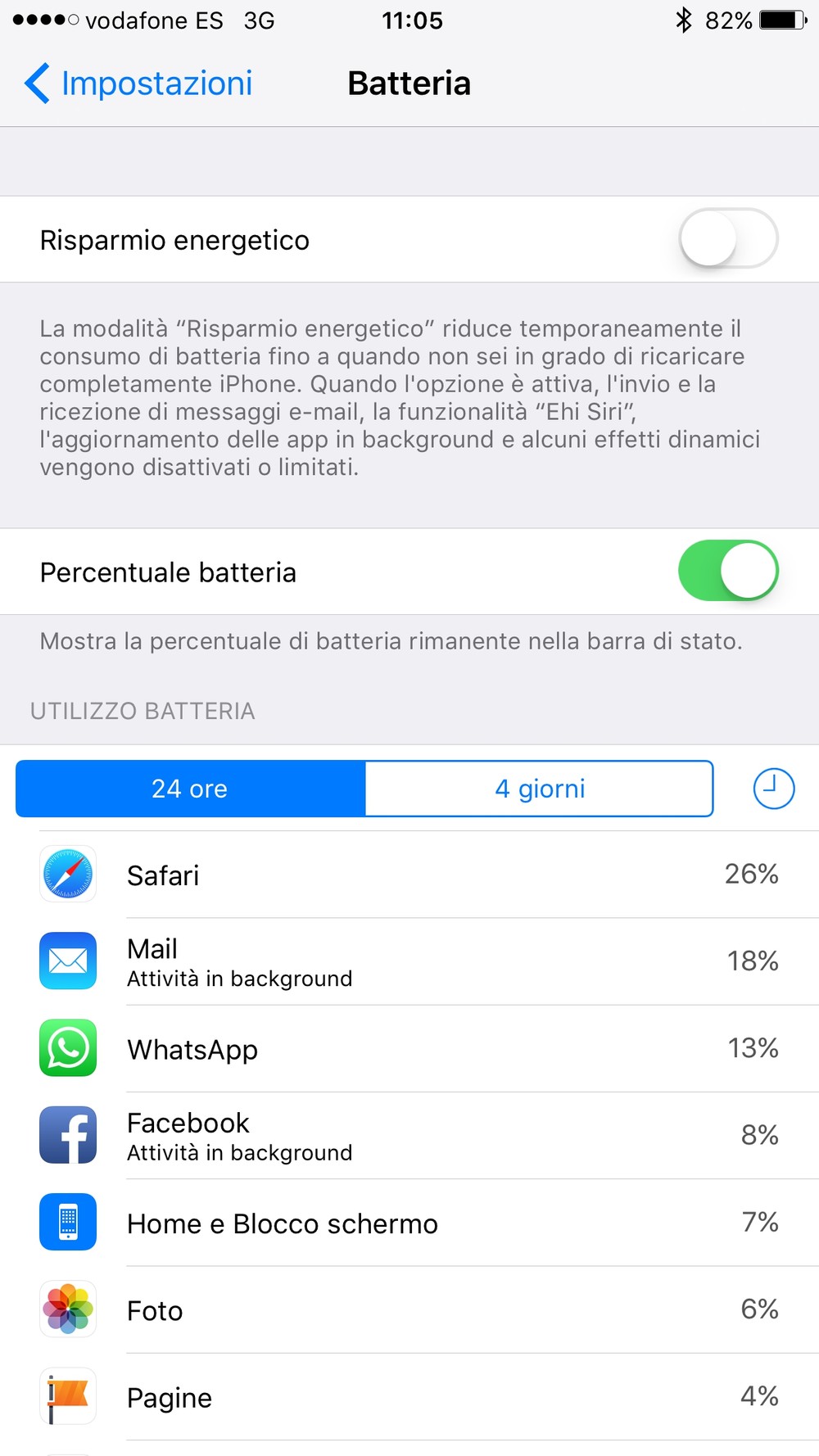This screenshot has height=1456, width=819.
Task: Tap the Mail battery usage row
Action: click(x=409, y=961)
